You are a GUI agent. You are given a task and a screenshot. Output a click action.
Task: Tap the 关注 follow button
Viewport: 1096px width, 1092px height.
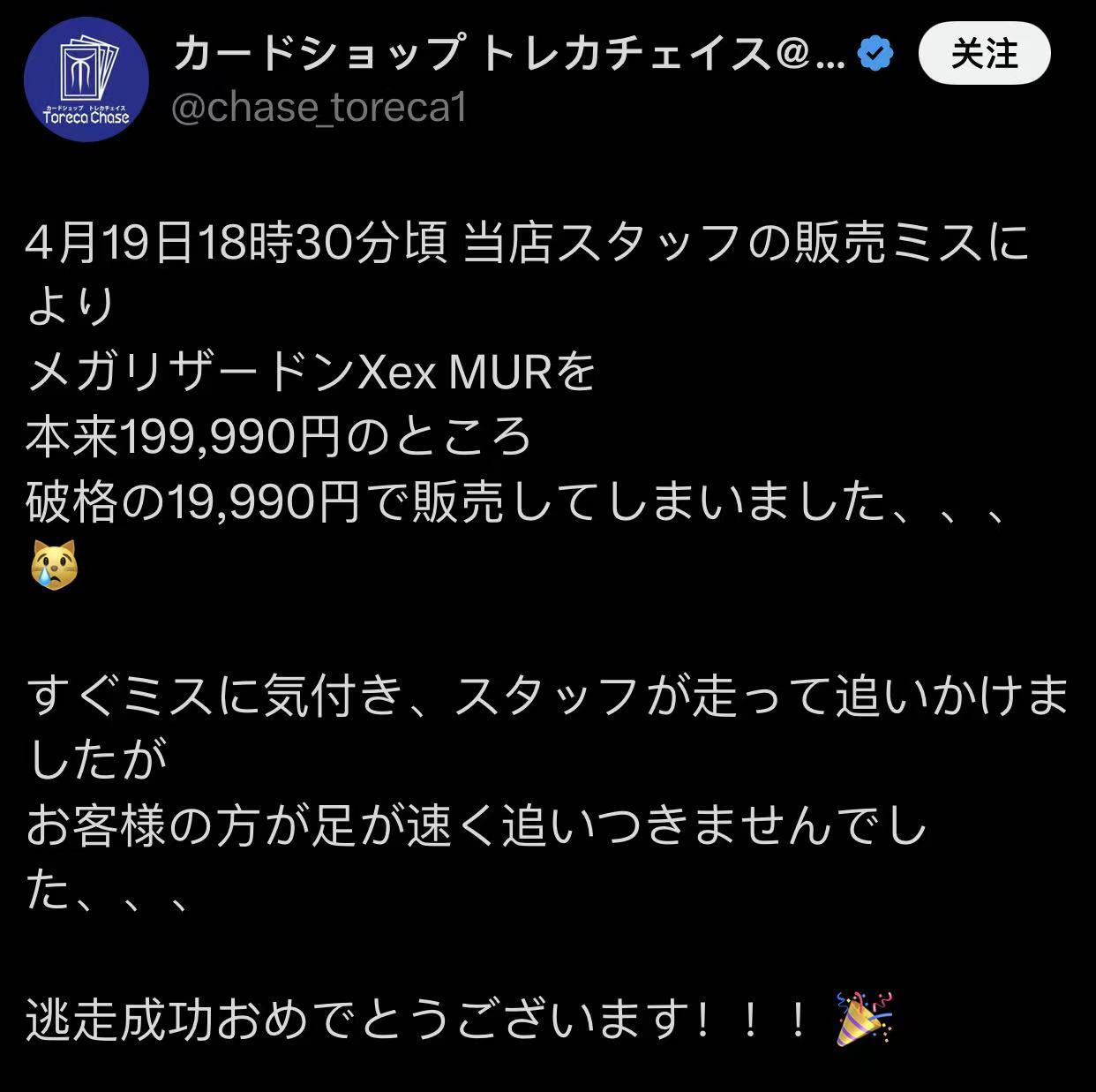click(984, 55)
